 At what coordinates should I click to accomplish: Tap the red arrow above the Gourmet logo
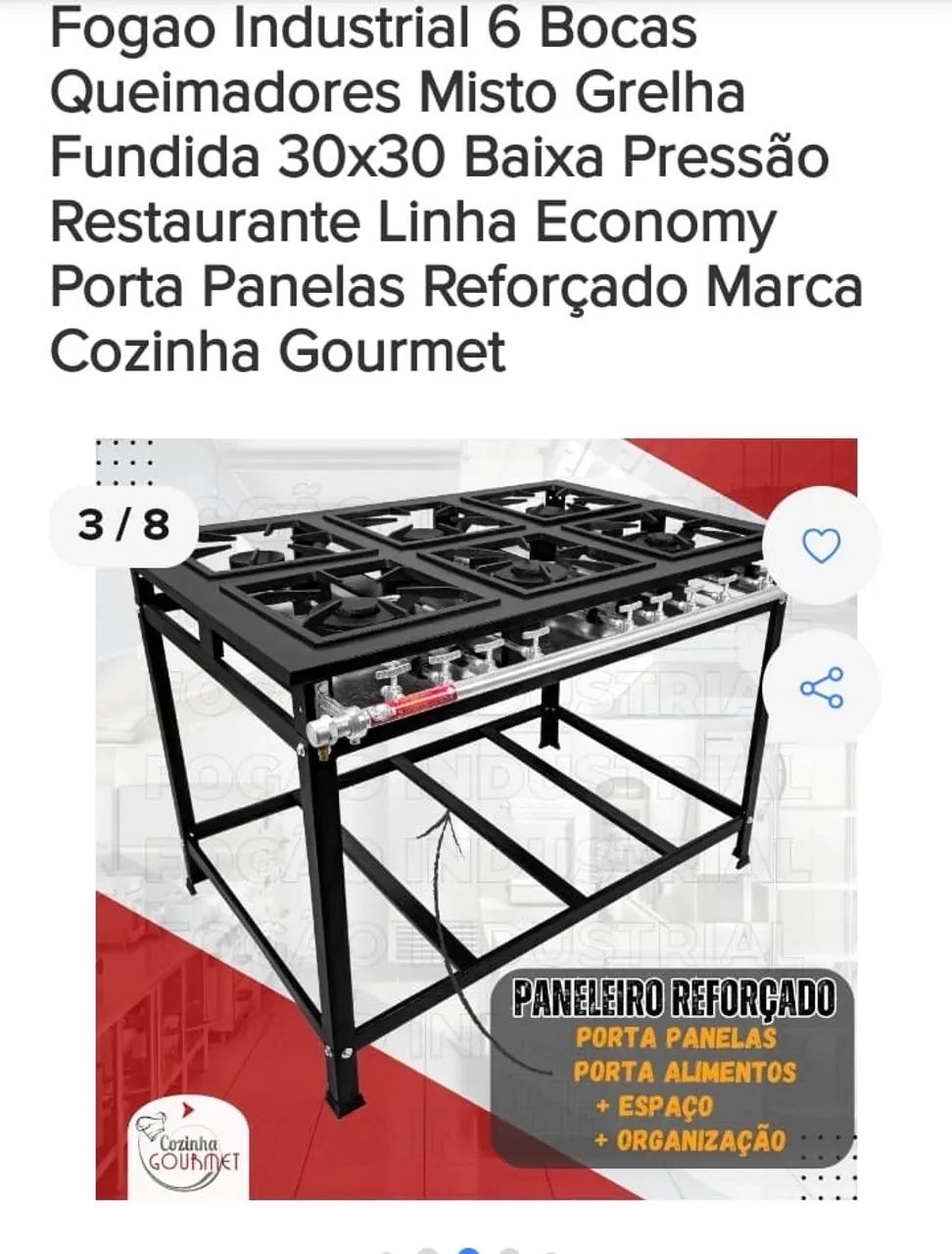[187, 1110]
